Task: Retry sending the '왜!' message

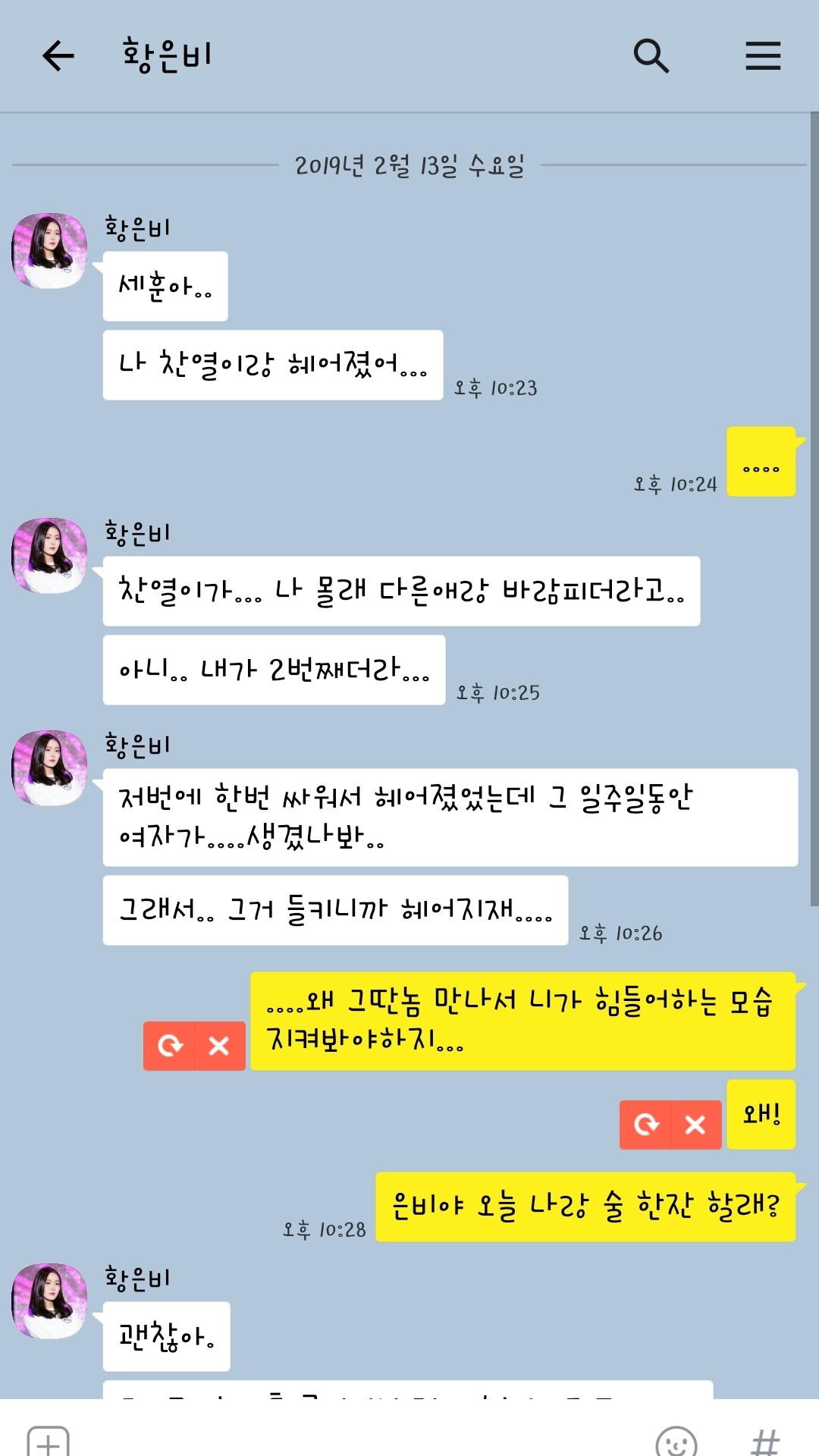Action: pyautogui.click(x=645, y=1125)
